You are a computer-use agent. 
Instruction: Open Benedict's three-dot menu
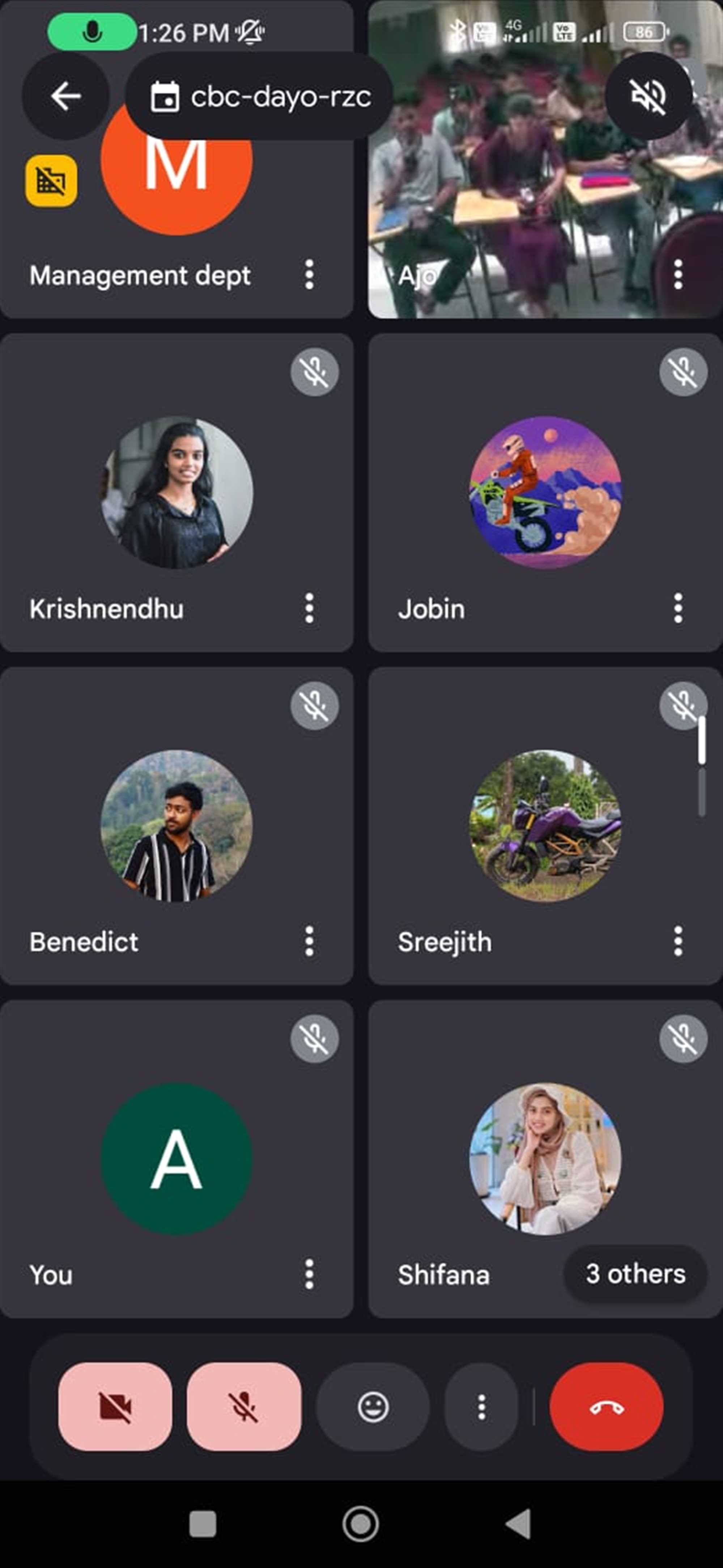[x=309, y=942]
